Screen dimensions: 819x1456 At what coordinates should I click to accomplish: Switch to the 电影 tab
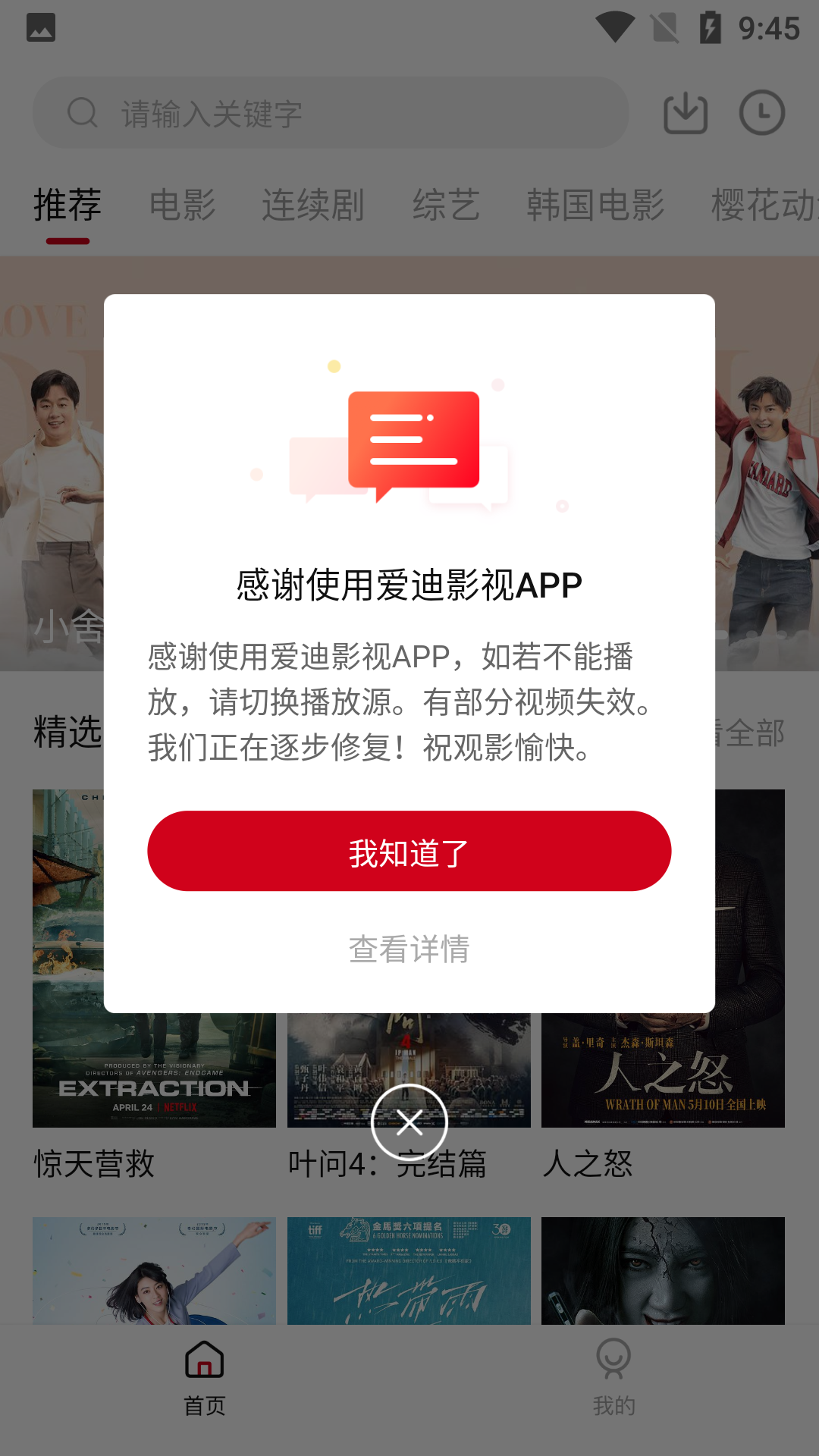(183, 205)
